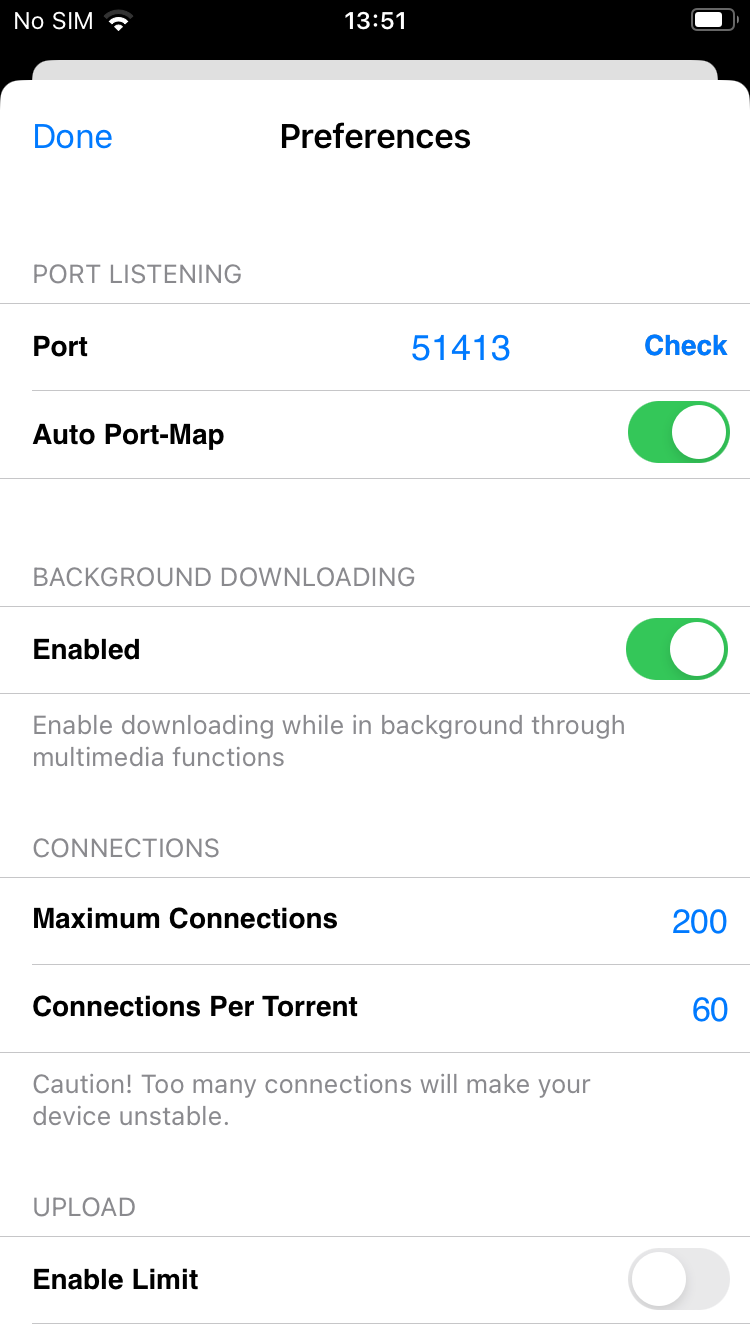The width and height of the screenshot is (750, 1334).
Task: Edit the port number 51413
Action: (461, 348)
